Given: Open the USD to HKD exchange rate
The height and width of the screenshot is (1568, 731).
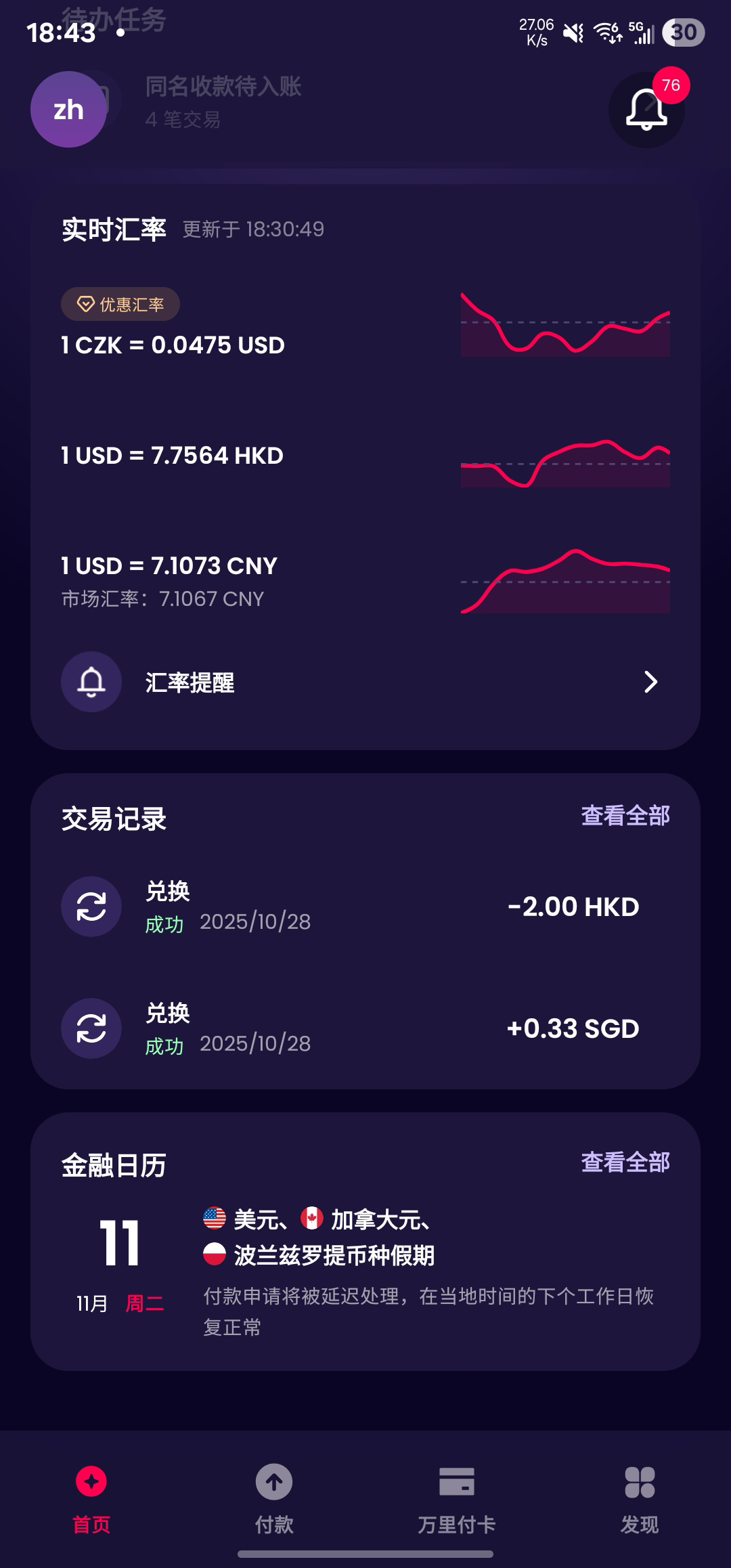Looking at the screenshot, I should [365, 456].
